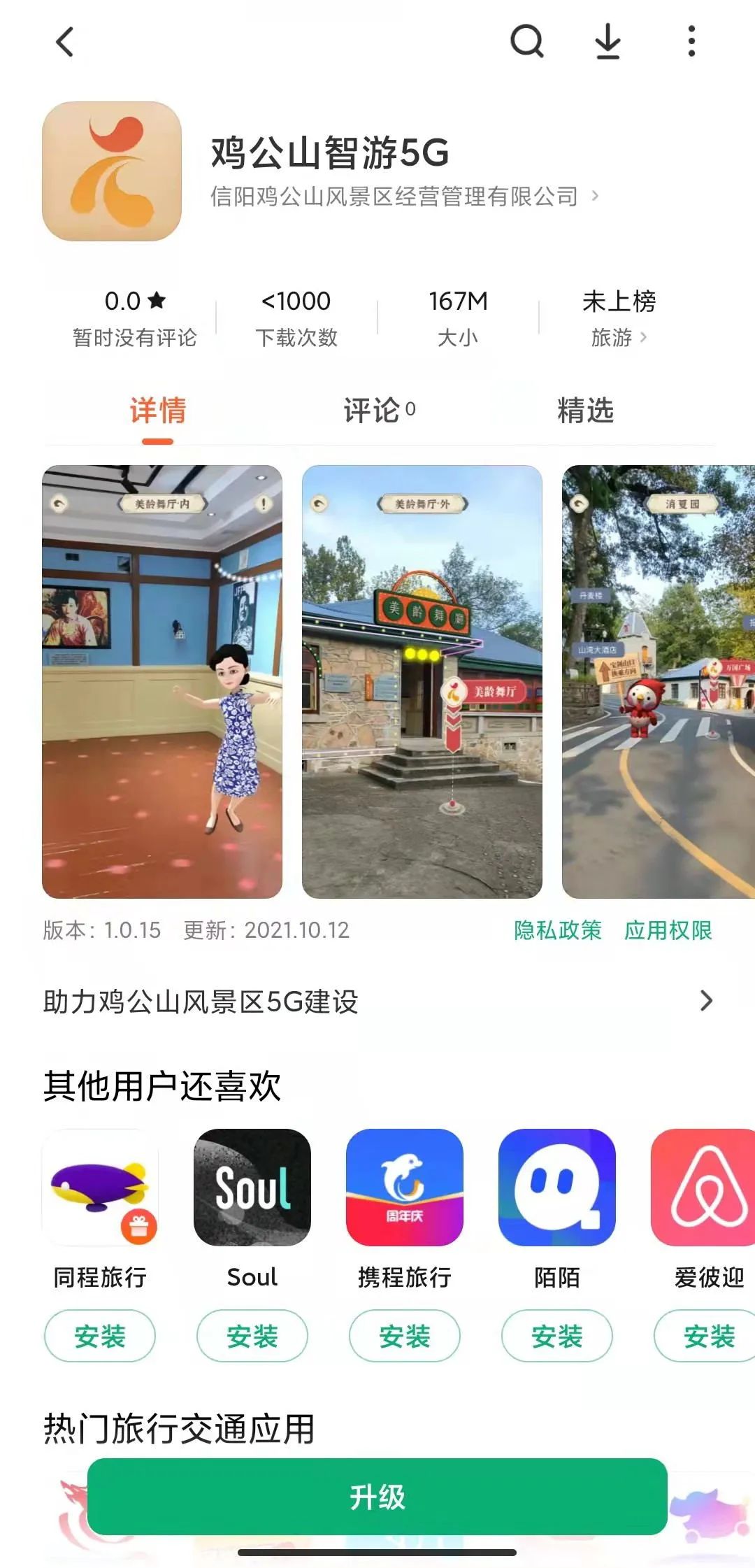Install 同程旅行

pos(100,1337)
